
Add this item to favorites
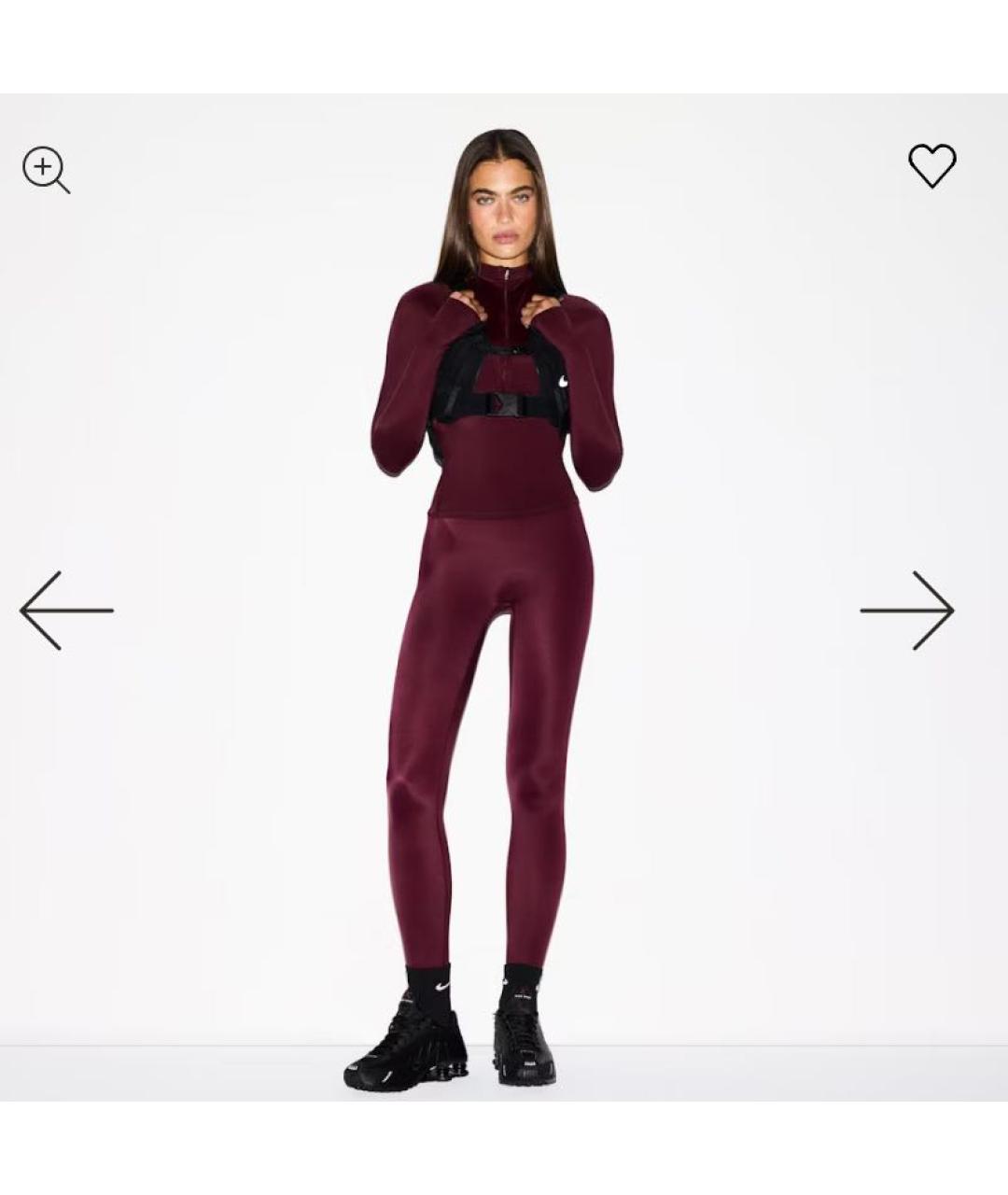click(x=931, y=166)
